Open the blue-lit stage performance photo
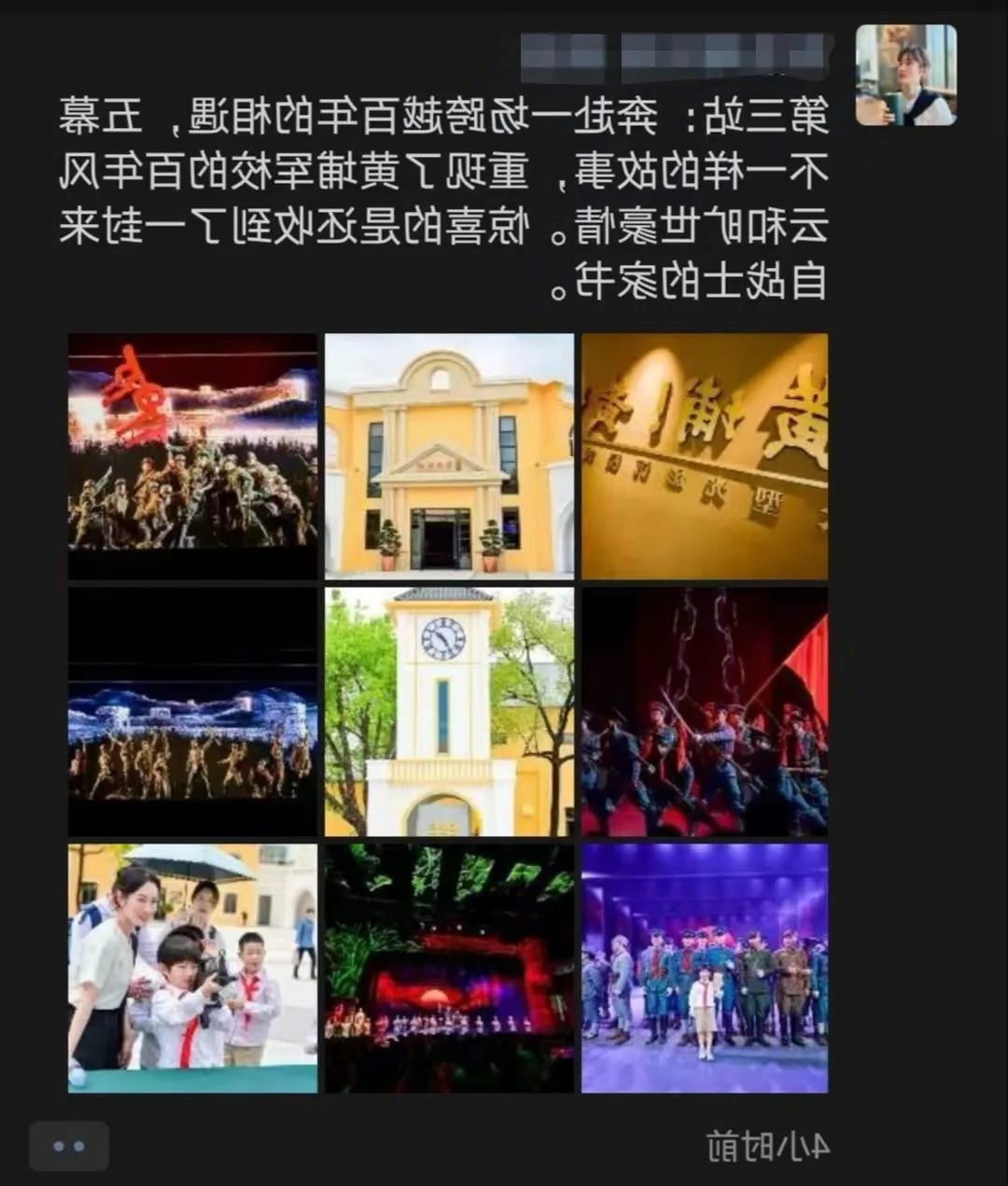 click(192, 712)
